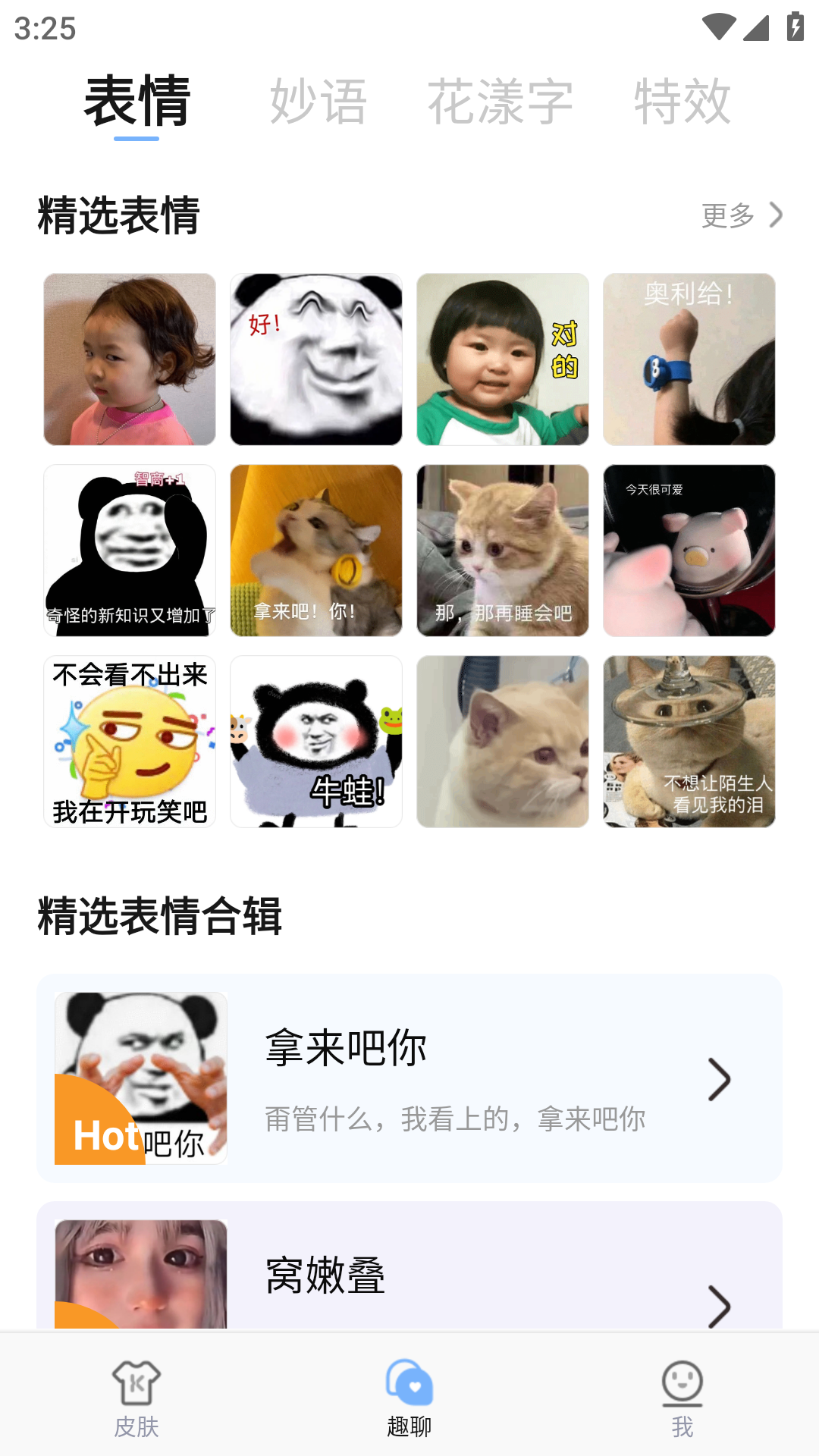
Task: Tap 更多 to see more stickers
Action: [741, 215]
